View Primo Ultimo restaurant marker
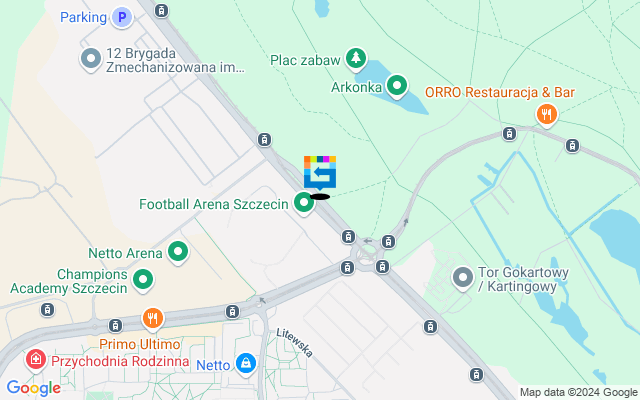 [152, 320]
